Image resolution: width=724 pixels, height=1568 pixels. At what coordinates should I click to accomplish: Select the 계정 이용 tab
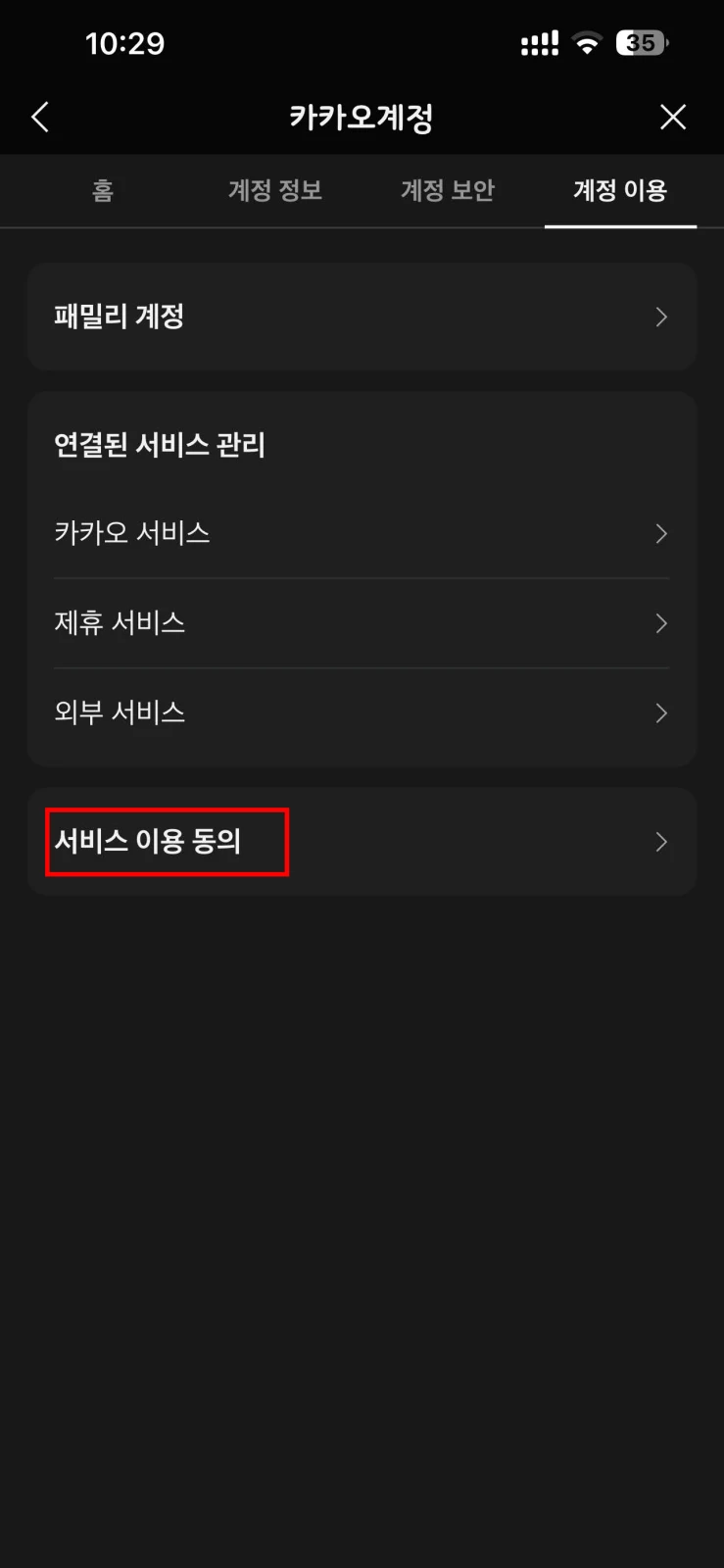tap(620, 190)
